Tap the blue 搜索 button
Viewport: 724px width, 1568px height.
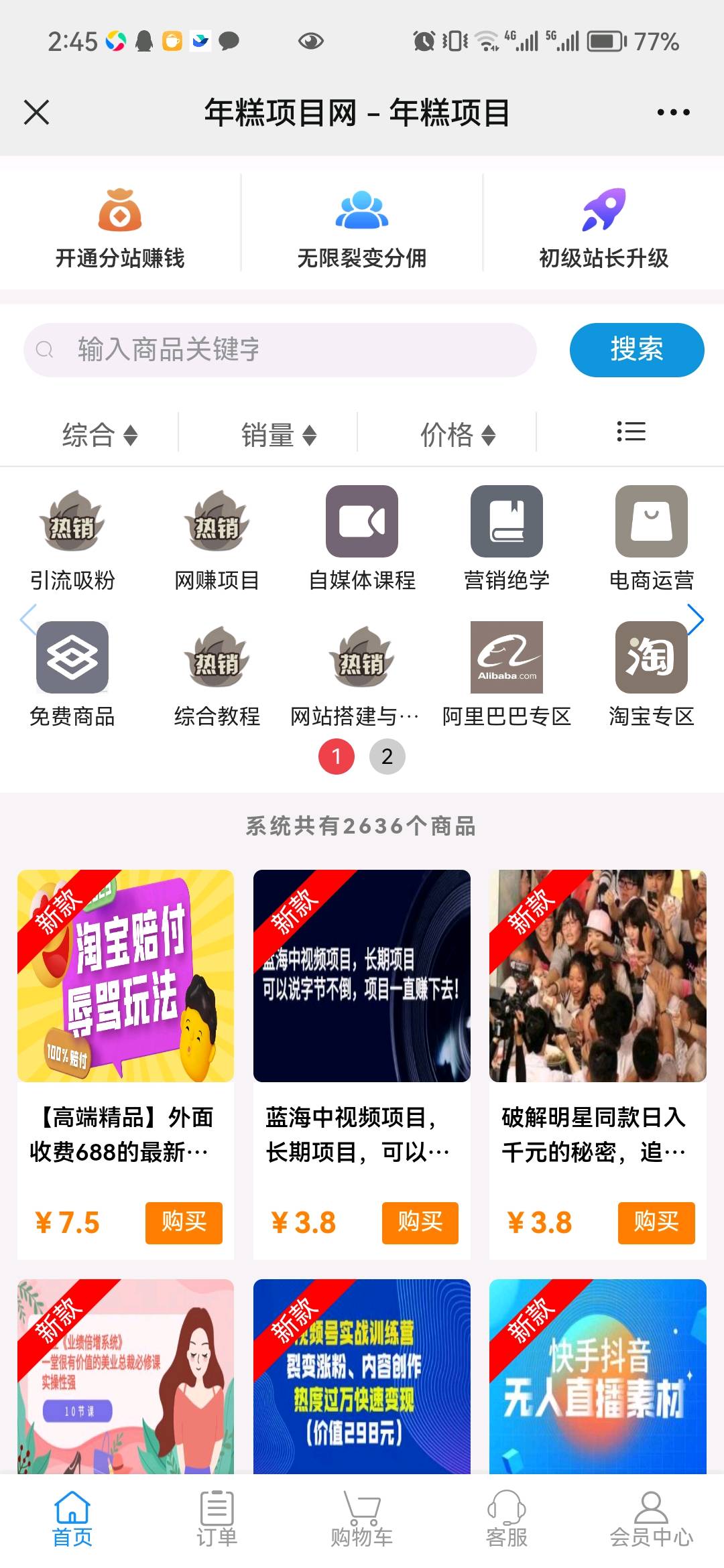click(x=636, y=350)
